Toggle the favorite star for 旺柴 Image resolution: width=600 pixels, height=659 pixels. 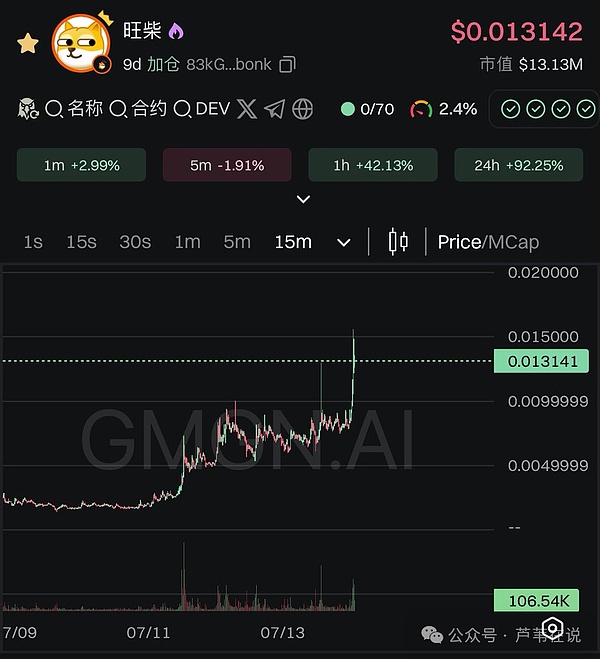click(29, 44)
